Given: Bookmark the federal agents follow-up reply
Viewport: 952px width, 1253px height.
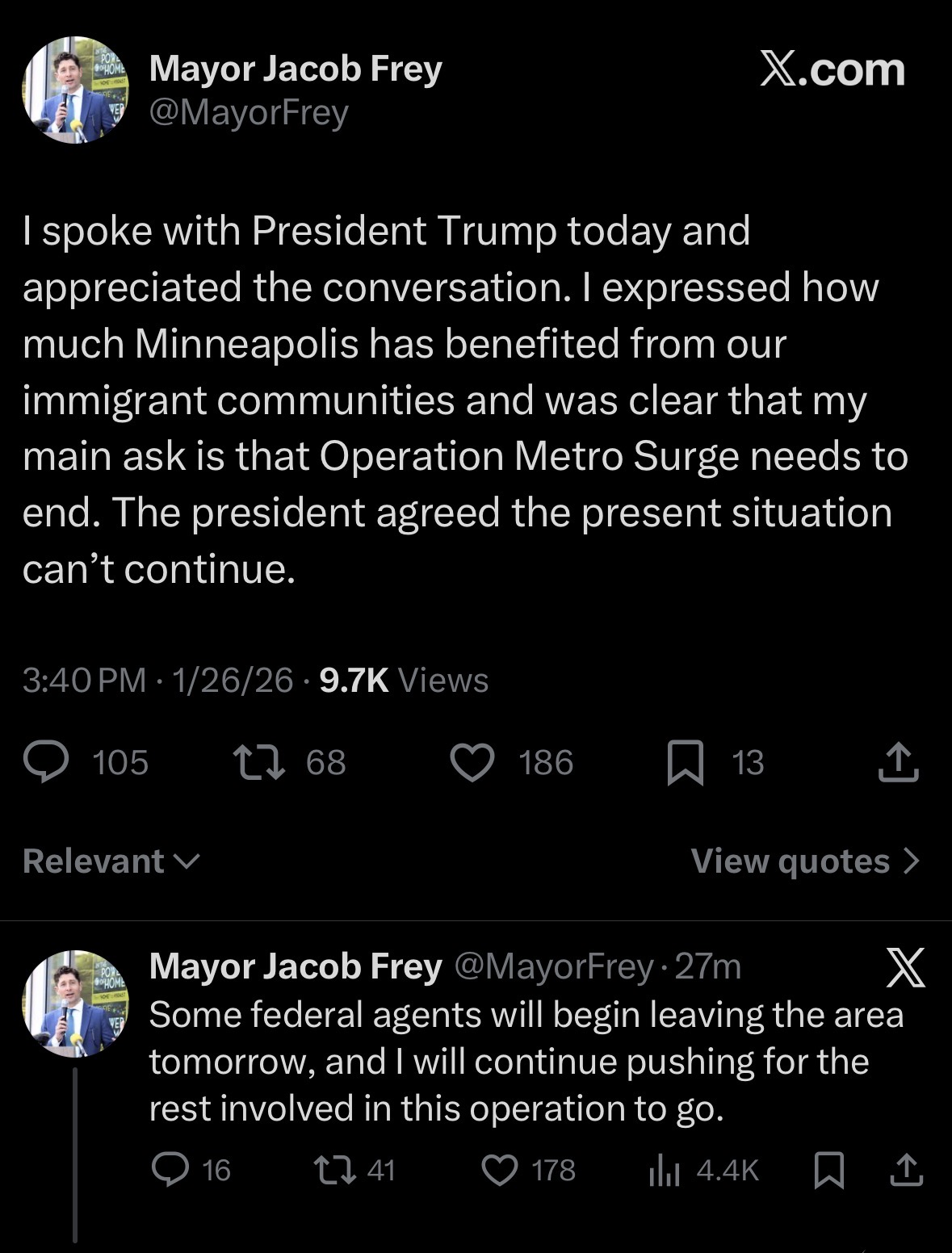Looking at the screenshot, I should click(828, 1170).
